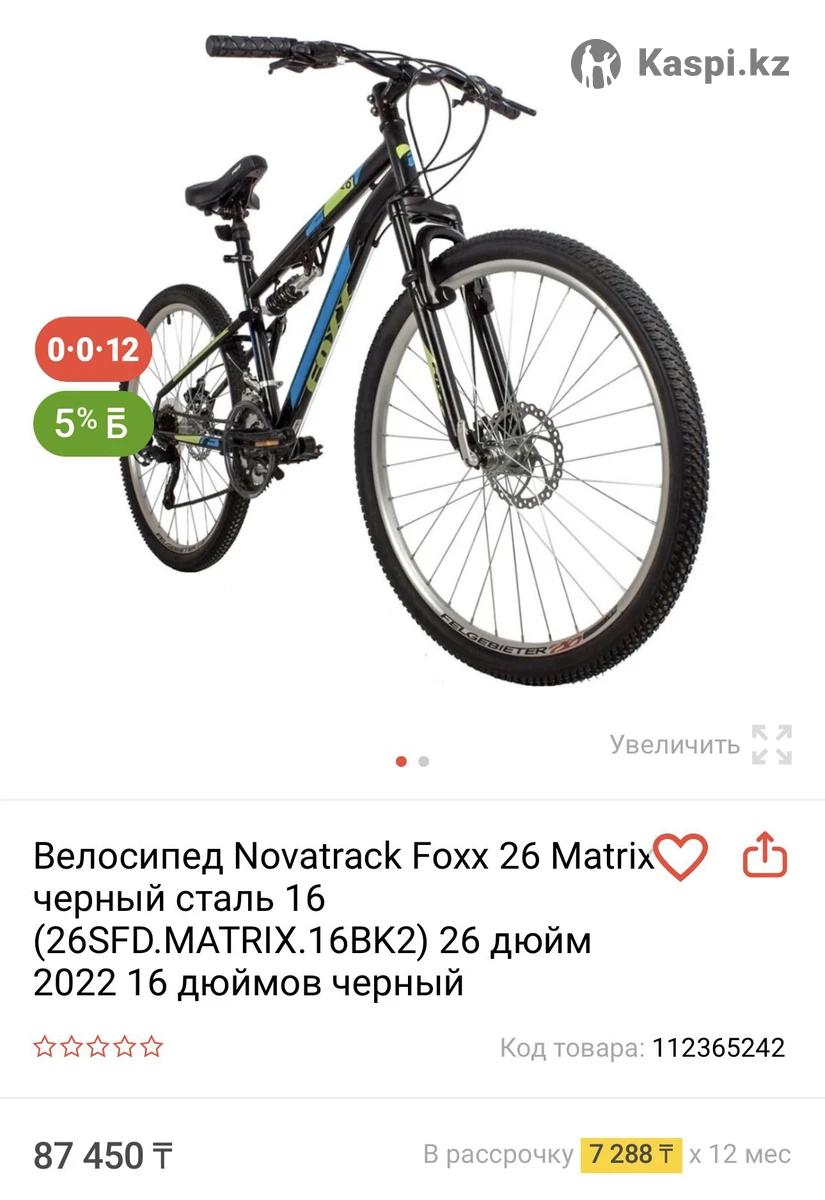The image size is (825, 1200).
Task: Add the bicycle to favorites
Action: [x=681, y=856]
